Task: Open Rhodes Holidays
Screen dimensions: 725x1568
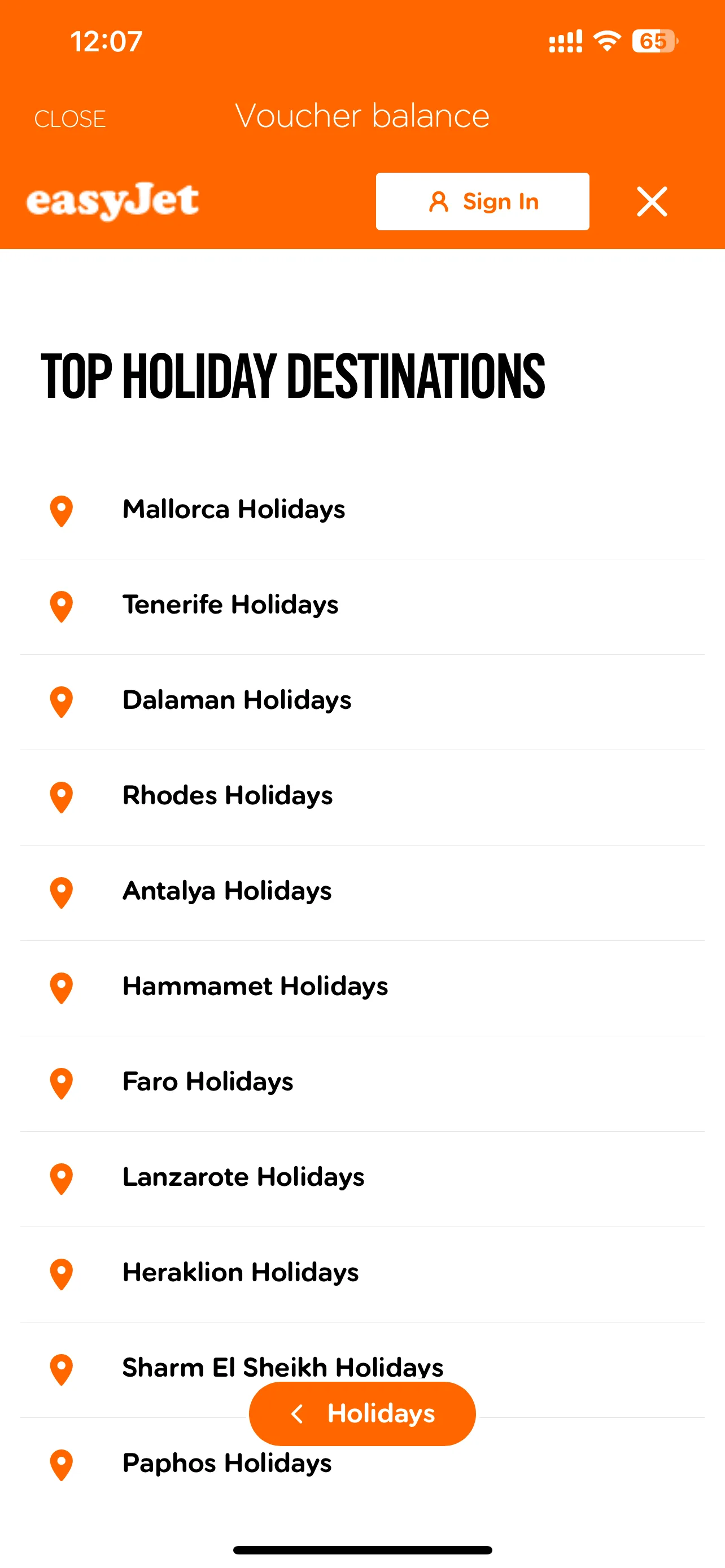Action: tap(228, 795)
